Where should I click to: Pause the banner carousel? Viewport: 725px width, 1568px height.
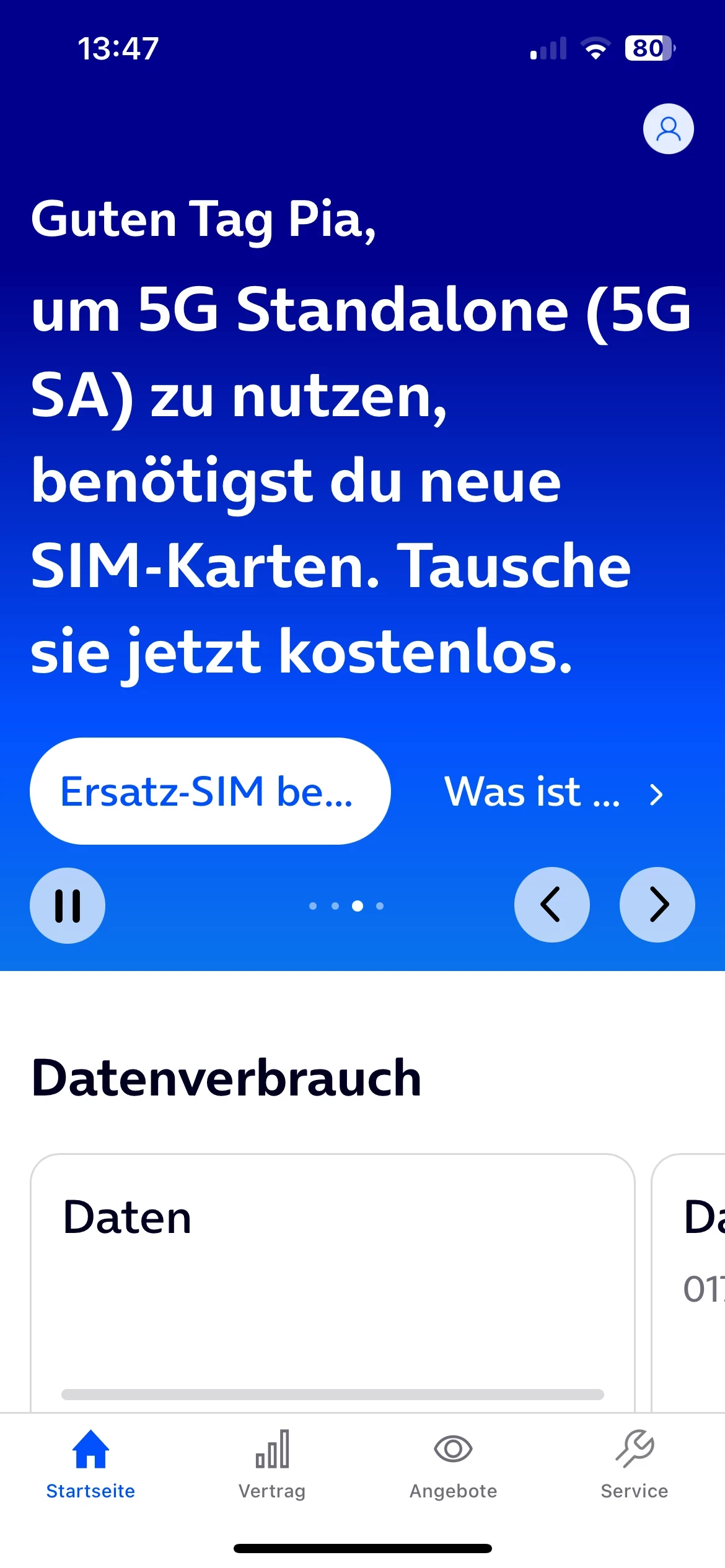click(68, 905)
